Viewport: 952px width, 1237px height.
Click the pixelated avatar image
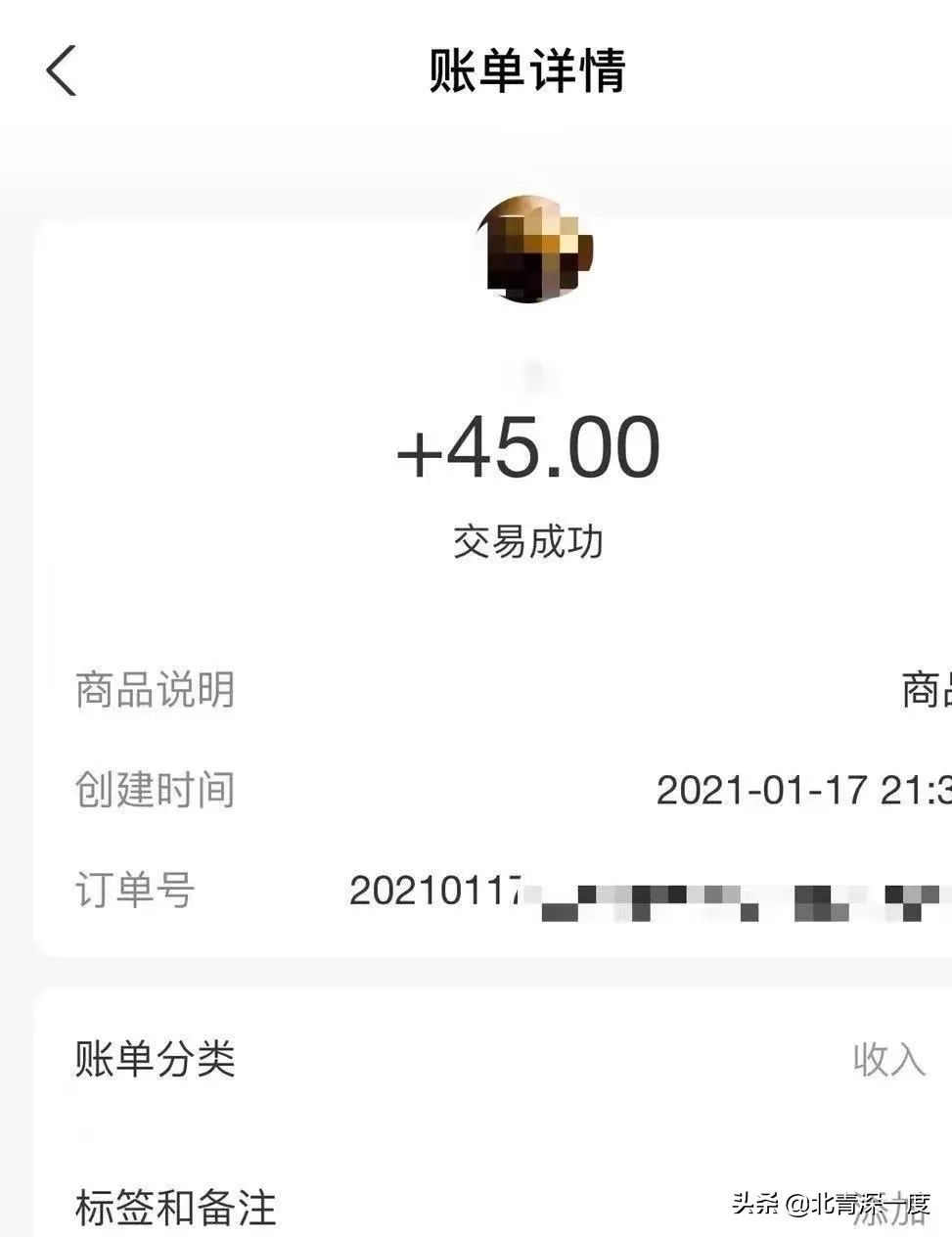(x=533, y=247)
